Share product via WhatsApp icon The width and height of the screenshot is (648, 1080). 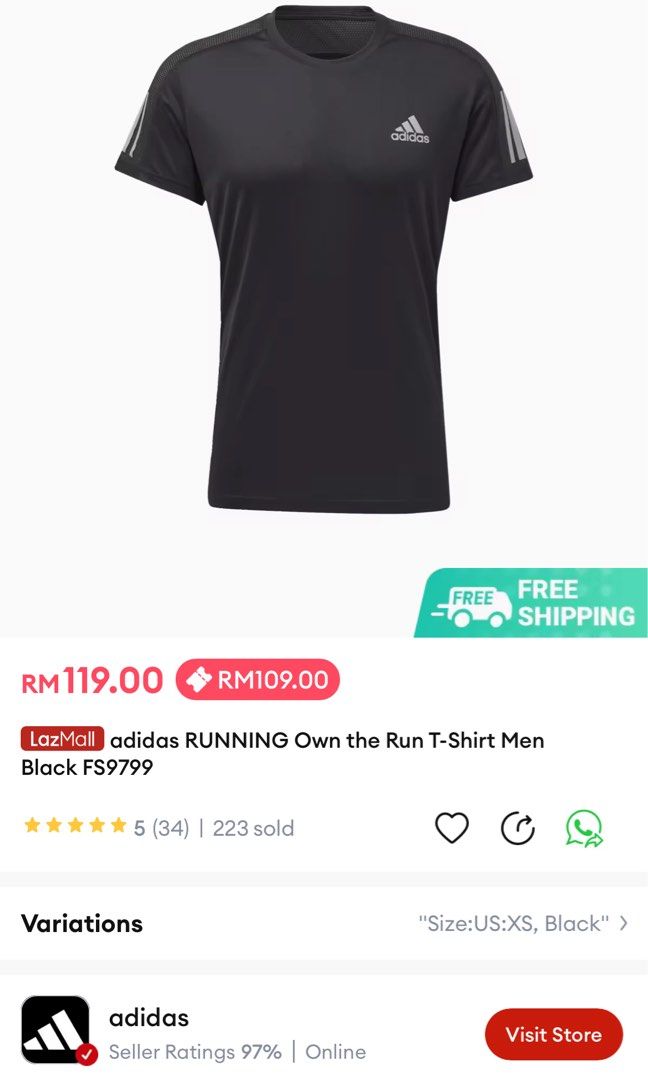click(x=584, y=828)
